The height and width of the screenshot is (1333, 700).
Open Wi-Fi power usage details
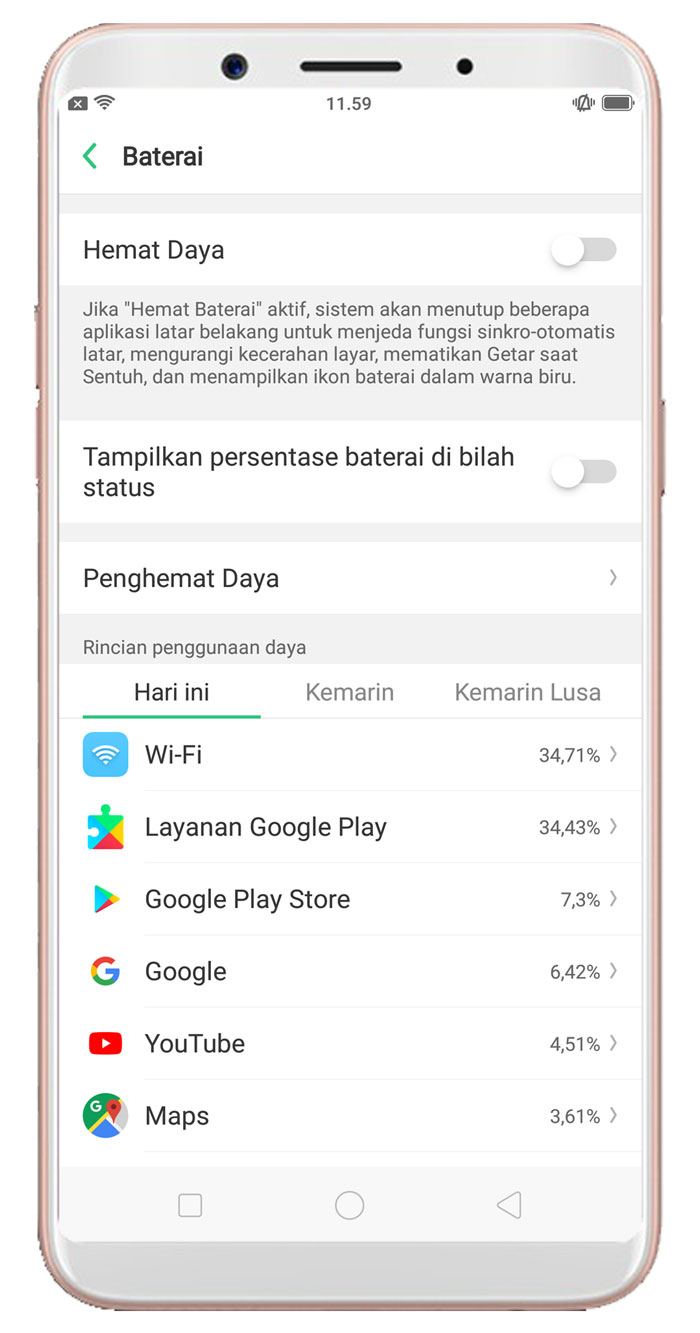click(349, 755)
